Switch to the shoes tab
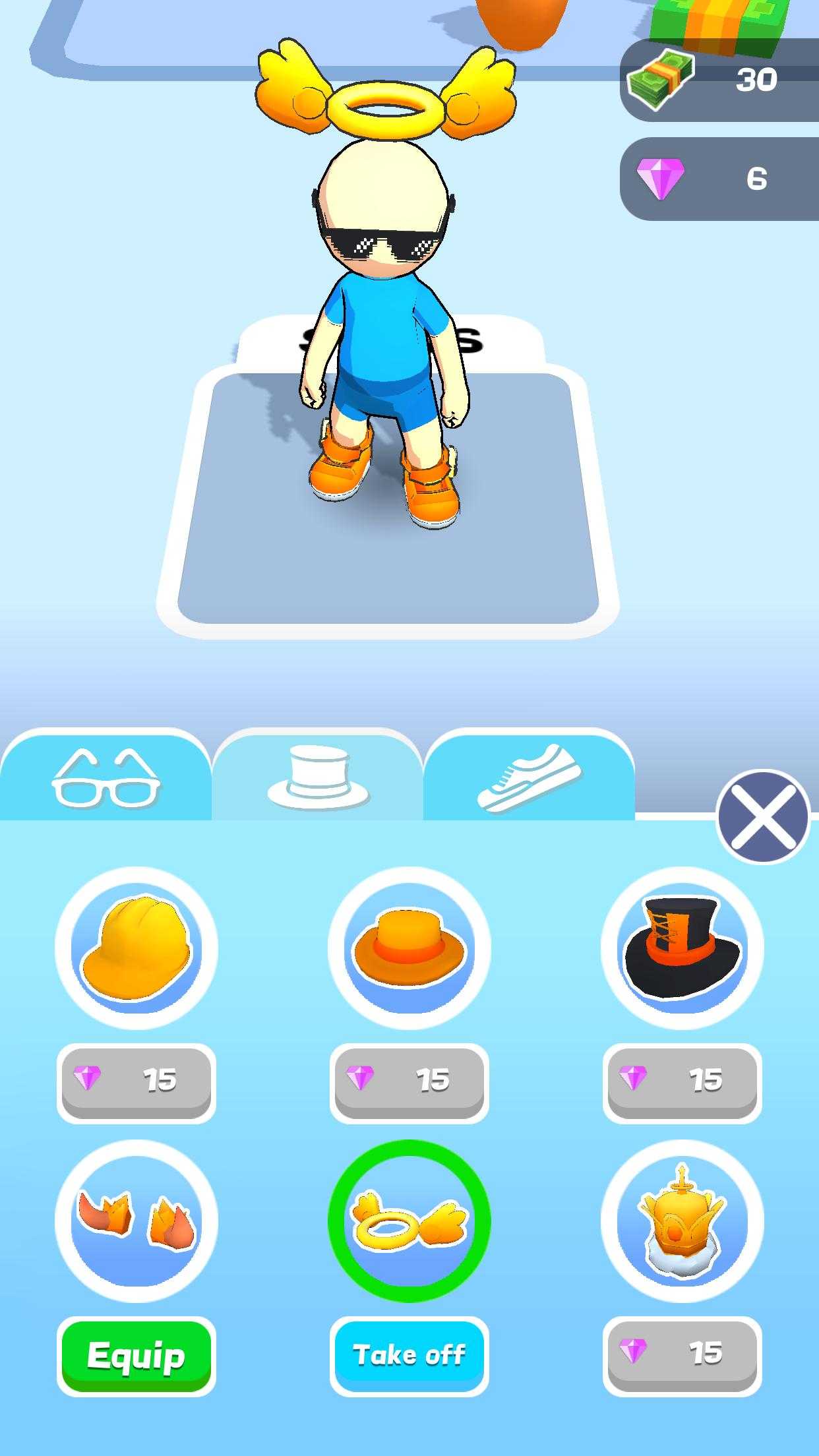 529,777
